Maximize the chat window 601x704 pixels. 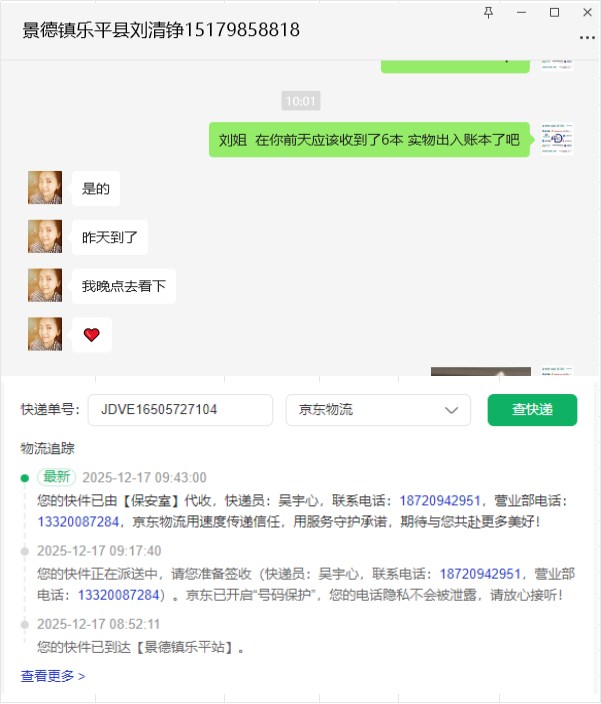[x=555, y=12]
